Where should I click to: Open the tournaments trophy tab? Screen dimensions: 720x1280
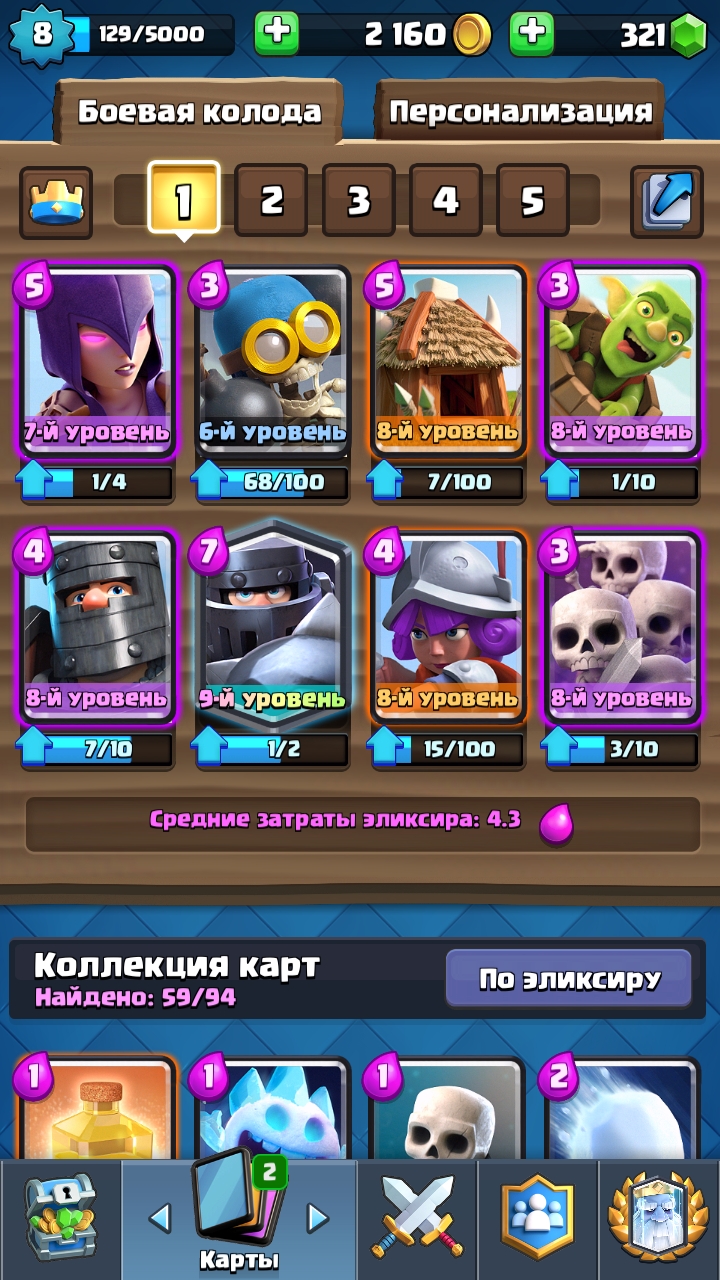pyautogui.click(x=658, y=1218)
